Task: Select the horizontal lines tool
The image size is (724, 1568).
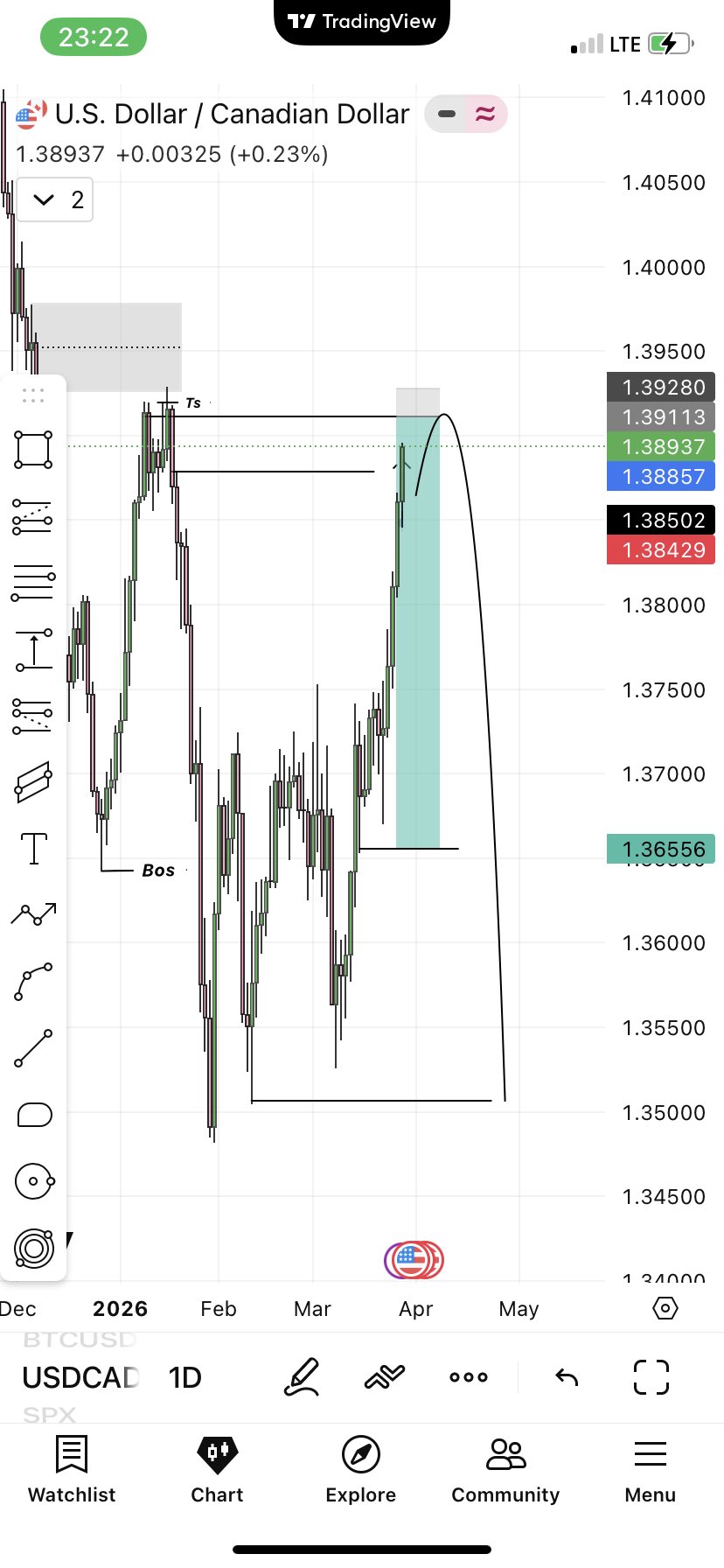Action: pyautogui.click(x=33, y=583)
